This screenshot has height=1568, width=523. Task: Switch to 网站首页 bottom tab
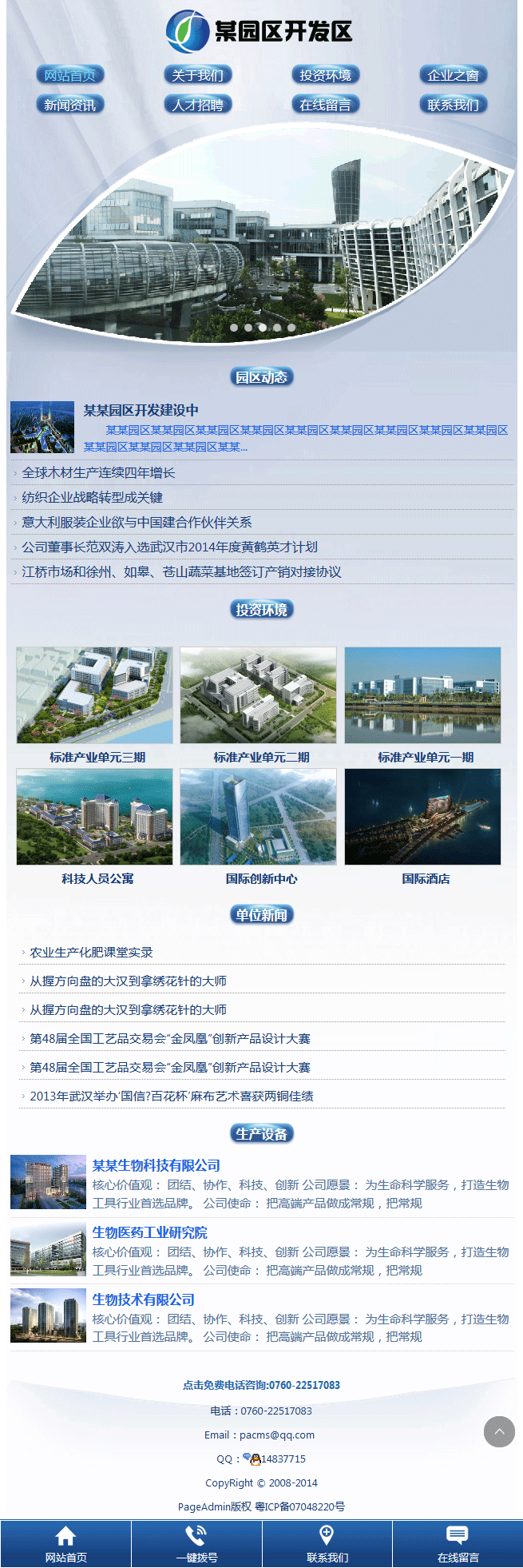65,1543
